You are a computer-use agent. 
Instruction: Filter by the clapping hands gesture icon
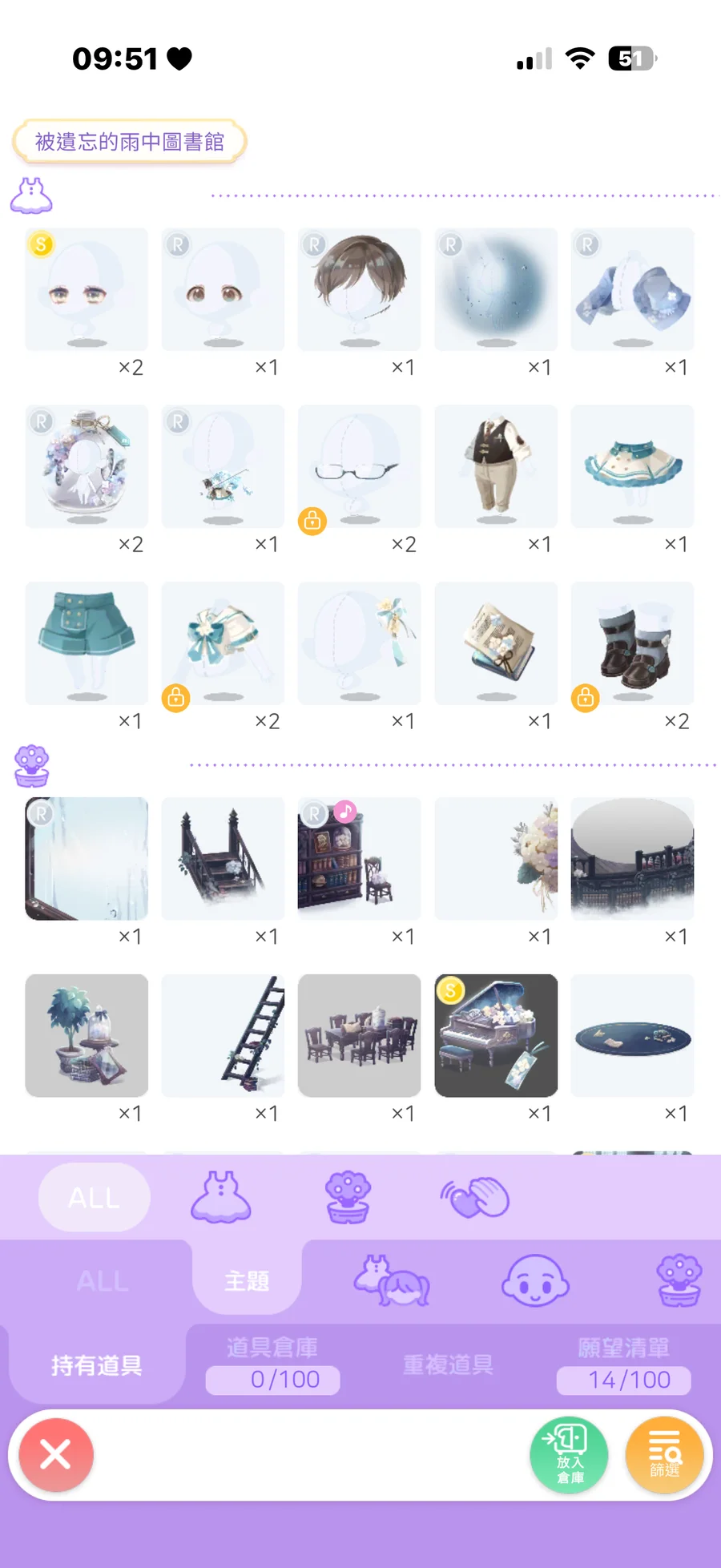(x=475, y=1198)
